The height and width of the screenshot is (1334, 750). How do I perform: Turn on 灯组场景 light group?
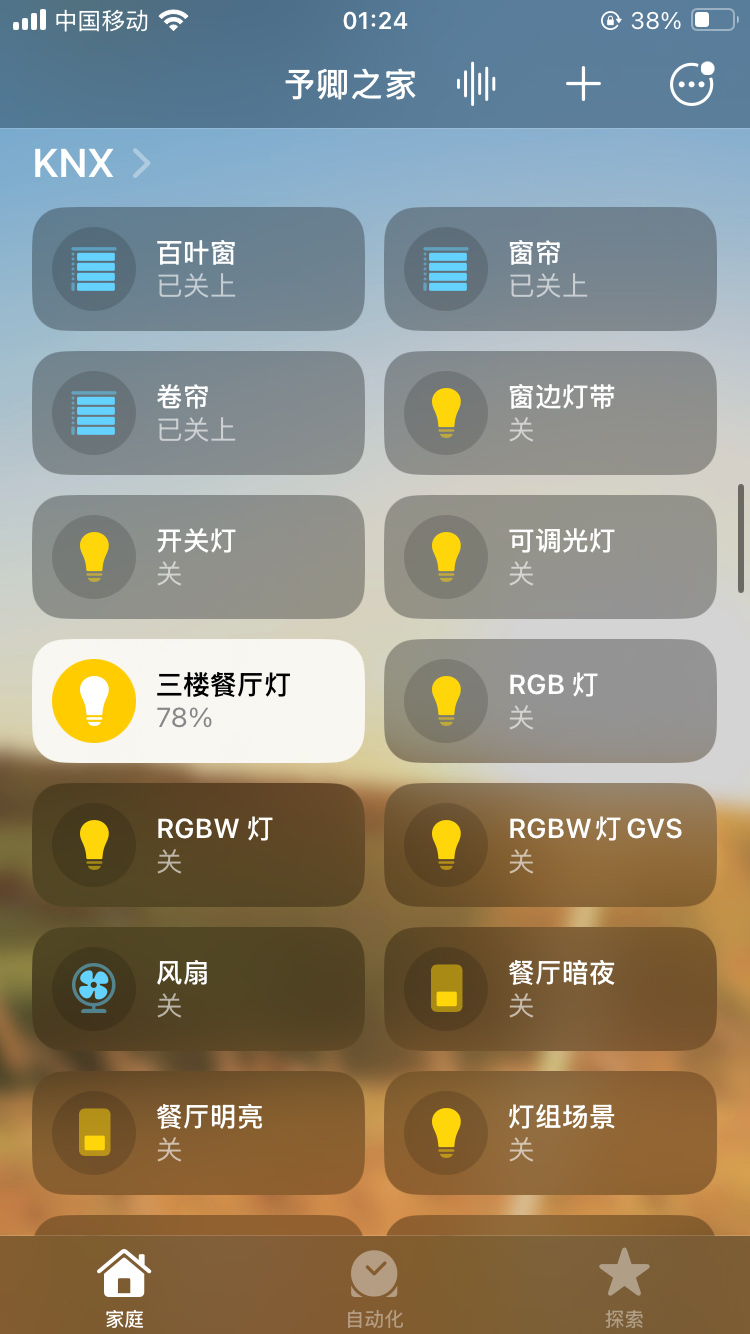[446, 1133]
